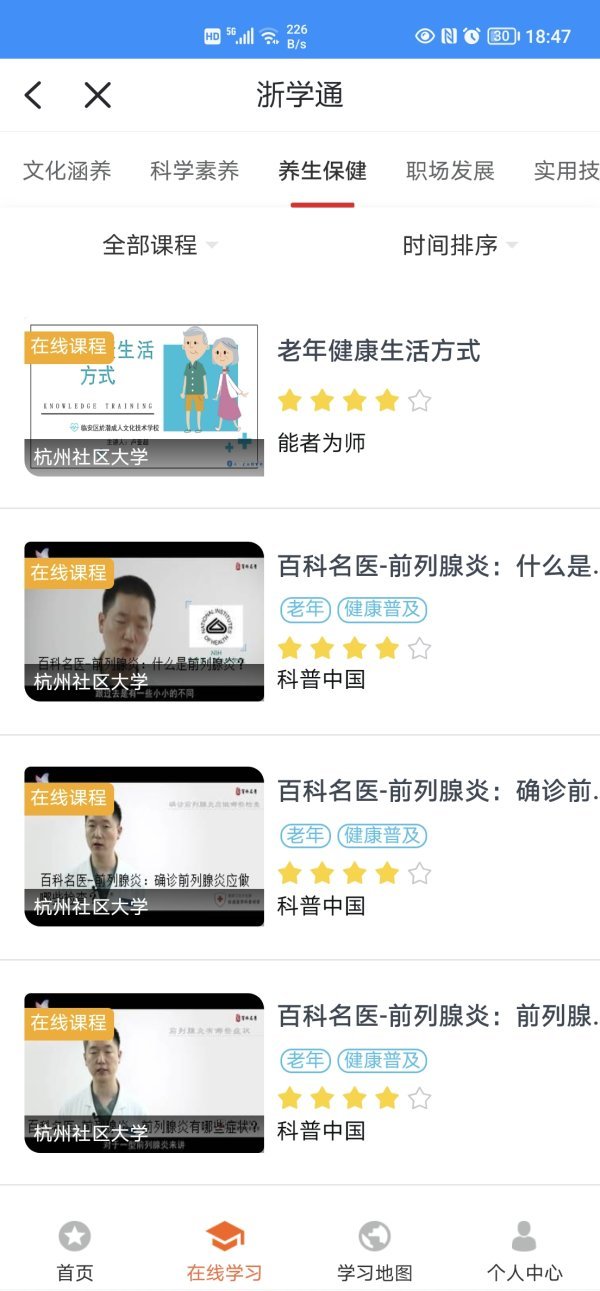
Task: Open the 时间排序 sort dropdown
Action: pos(460,245)
